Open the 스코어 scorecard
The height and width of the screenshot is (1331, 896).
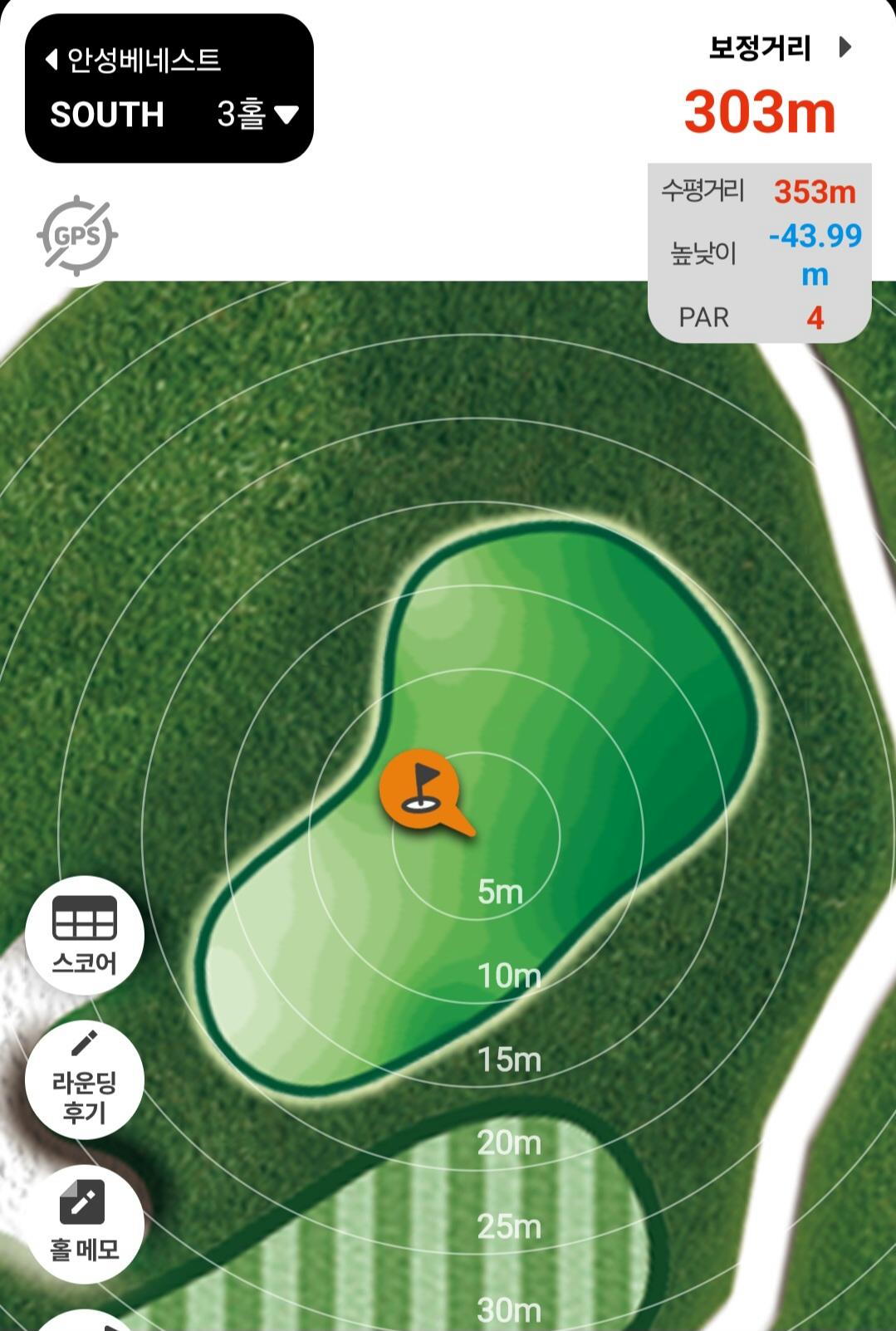tap(85, 934)
